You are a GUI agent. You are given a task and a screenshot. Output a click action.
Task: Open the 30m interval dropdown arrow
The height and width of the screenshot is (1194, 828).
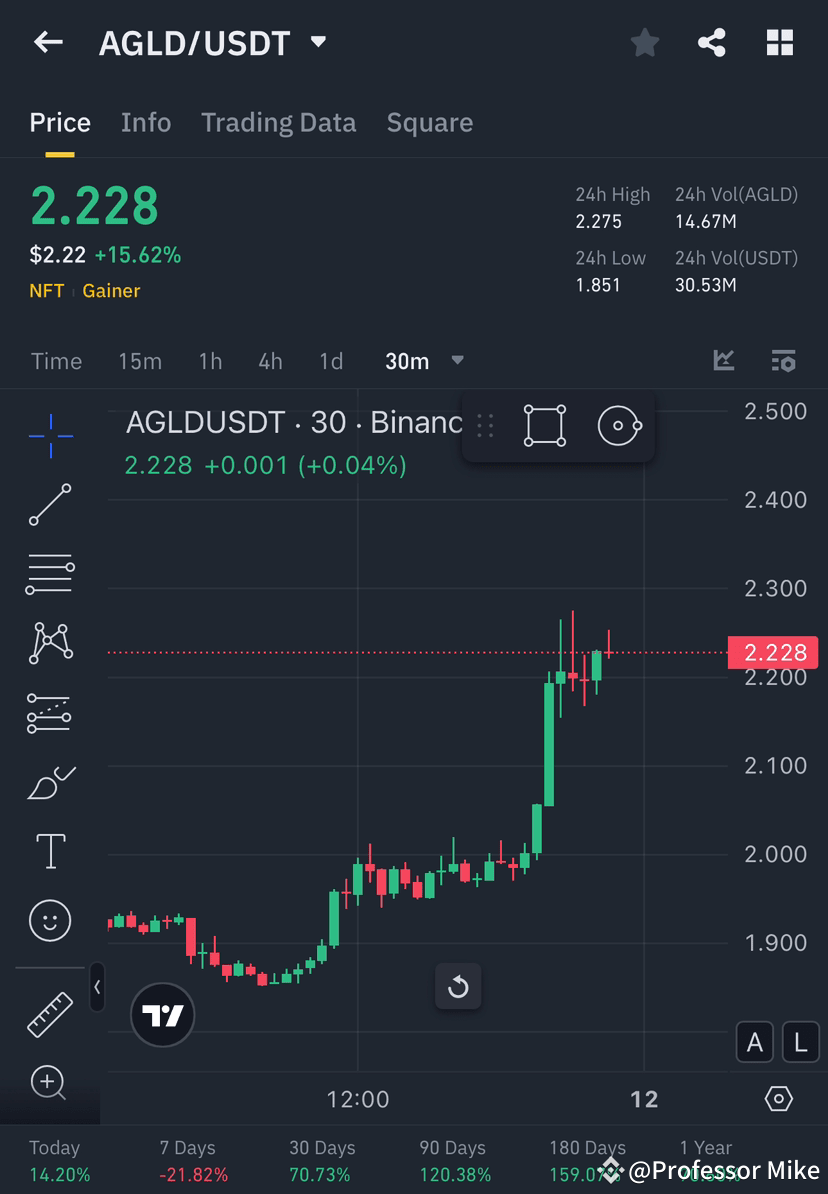click(x=457, y=362)
